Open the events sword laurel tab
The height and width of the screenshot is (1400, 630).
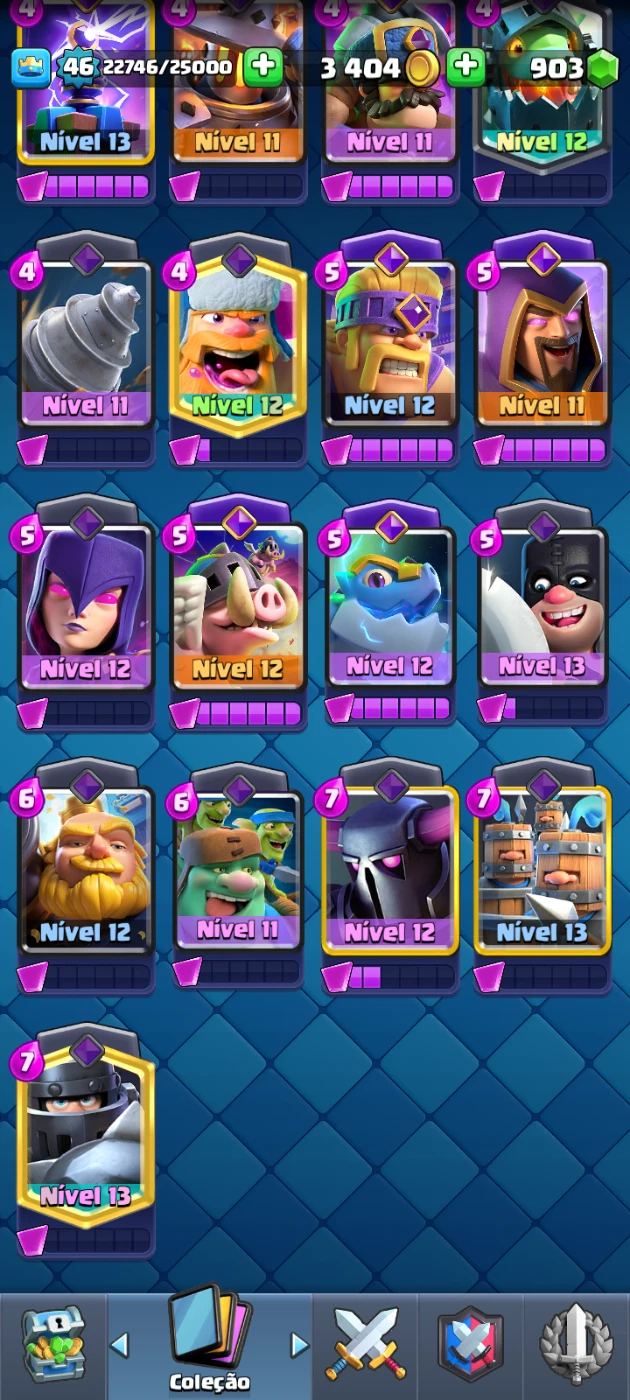pos(576,1345)
